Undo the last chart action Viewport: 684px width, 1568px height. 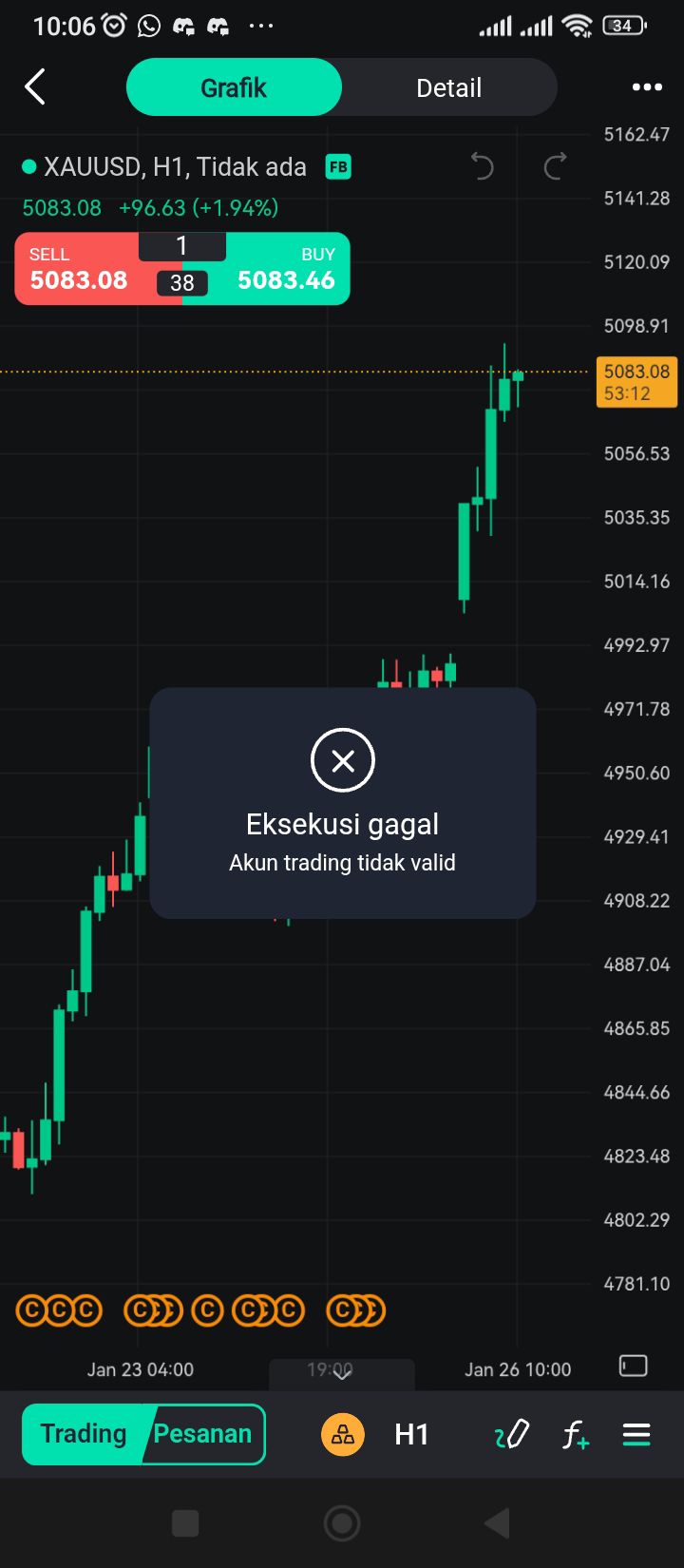(x=483, y=167)
